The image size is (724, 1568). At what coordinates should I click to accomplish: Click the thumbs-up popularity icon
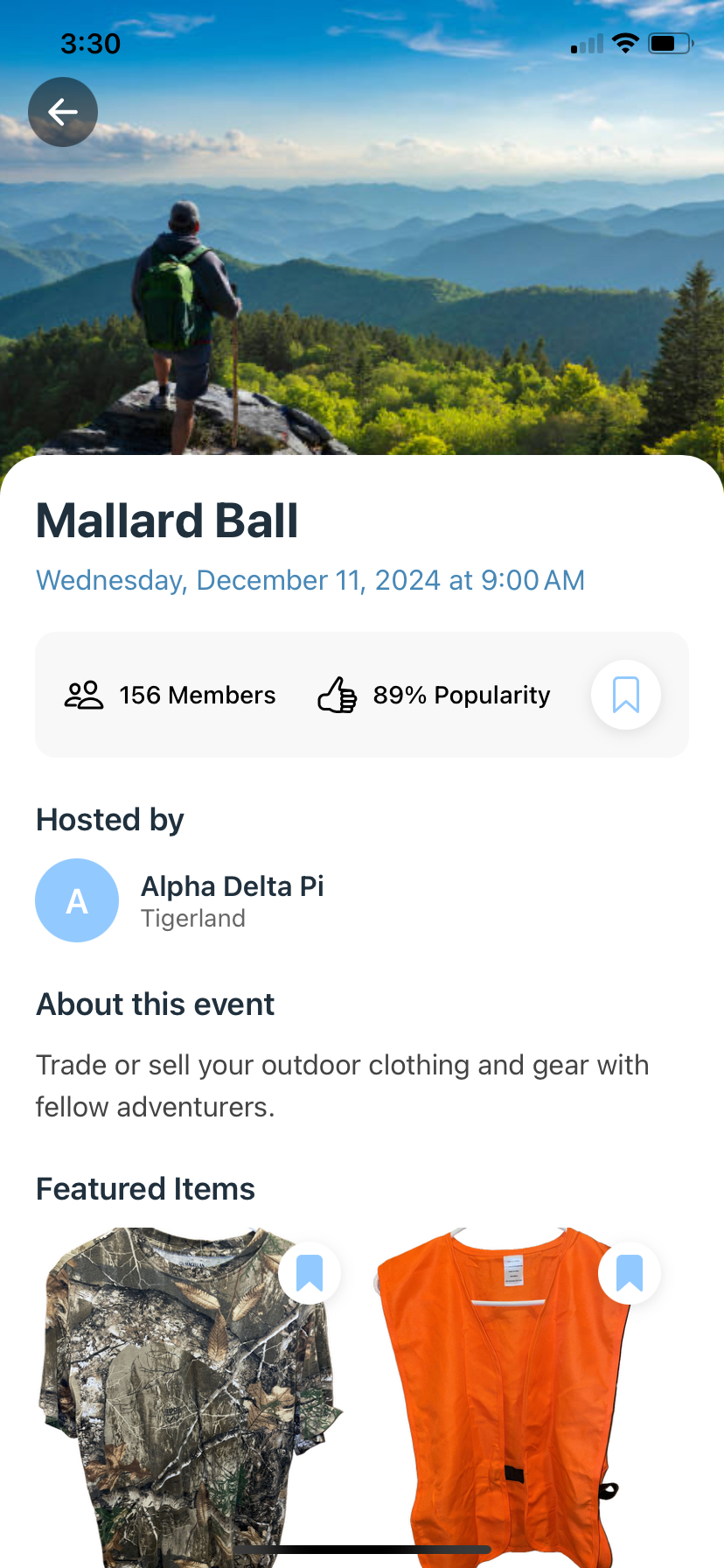click(x=338, y=694)
